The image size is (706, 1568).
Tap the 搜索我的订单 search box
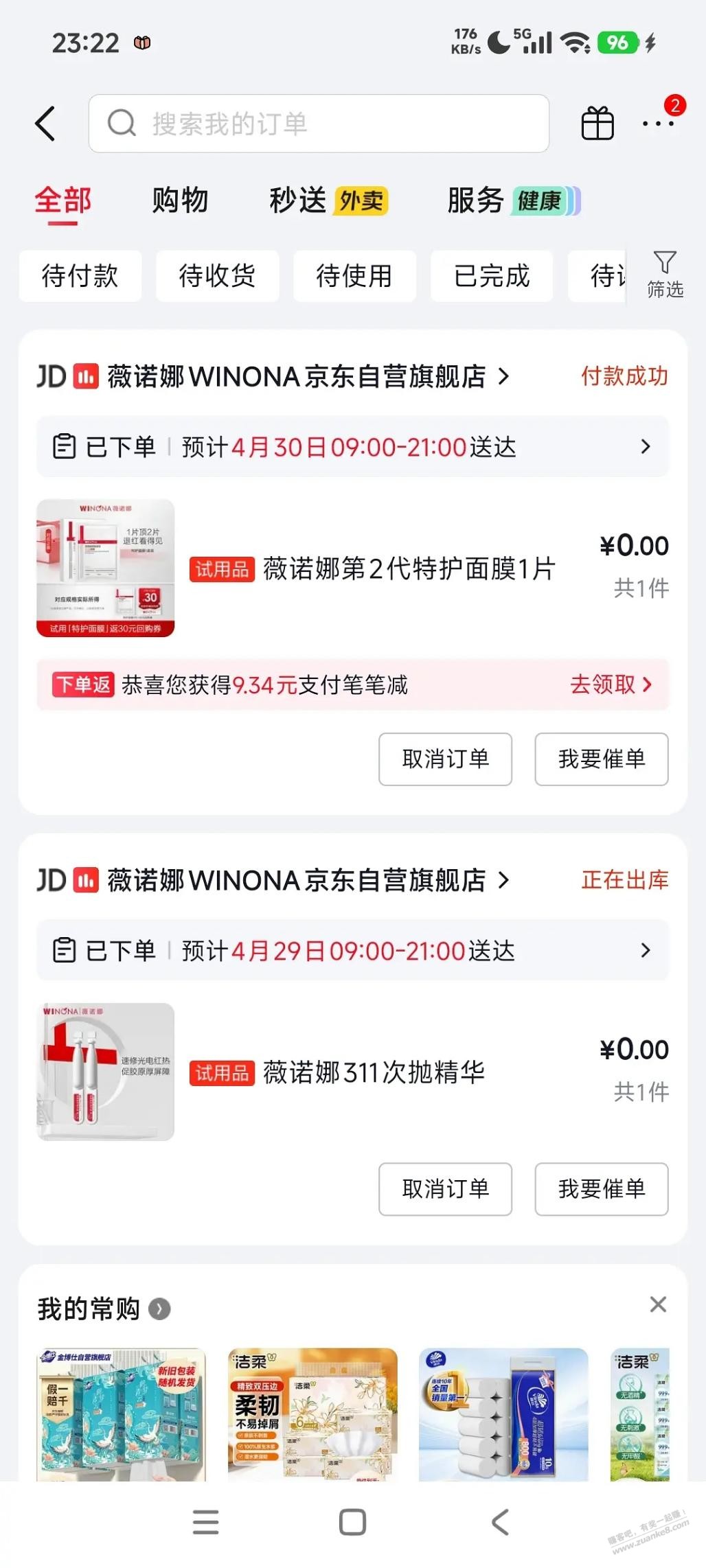click(319, 124)
